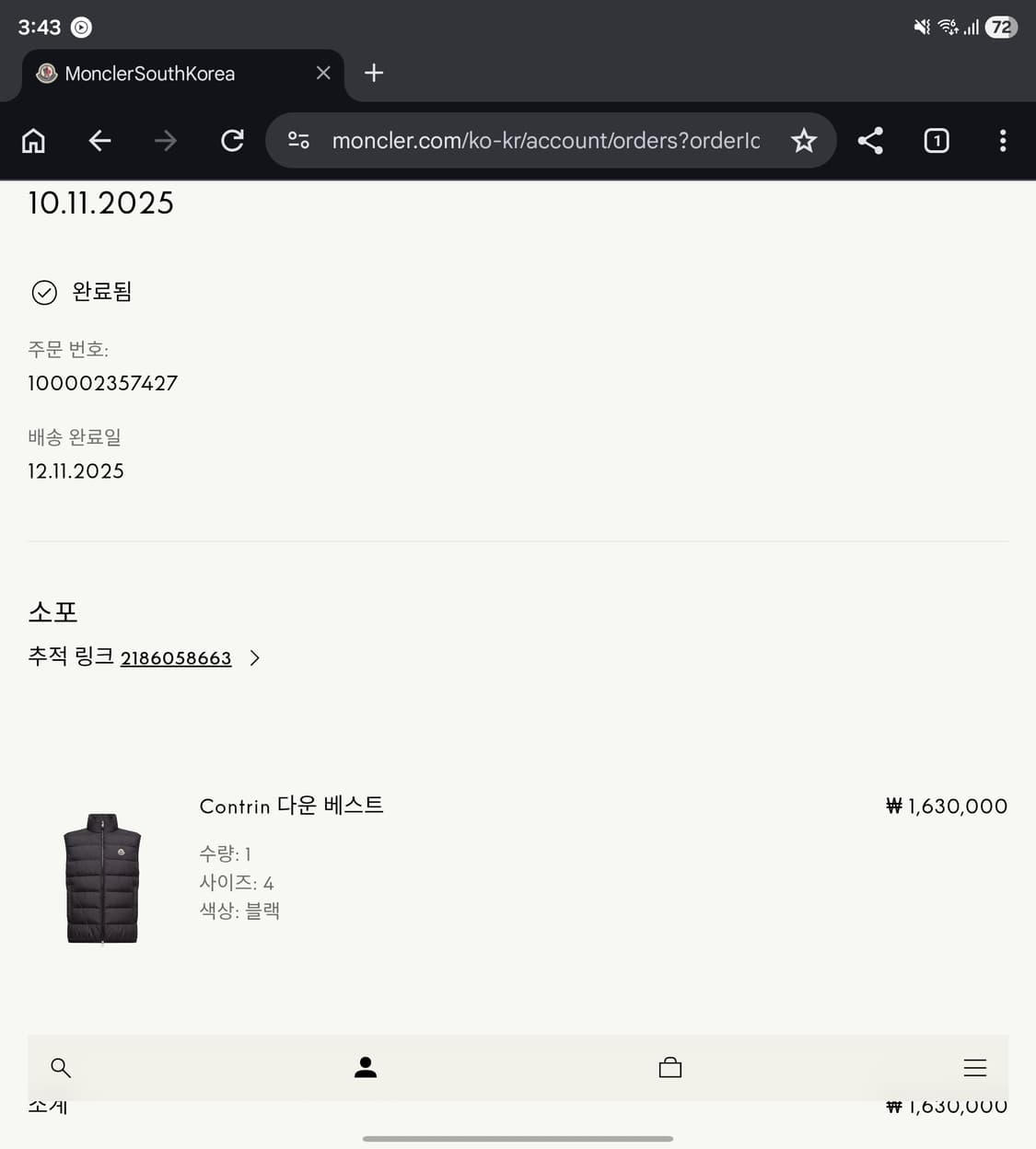Image resolution: width=1036 pixels, height=1149 pixels.
Task: Tap the Contrin down vest thumbnail
Action: pos(101,879)
